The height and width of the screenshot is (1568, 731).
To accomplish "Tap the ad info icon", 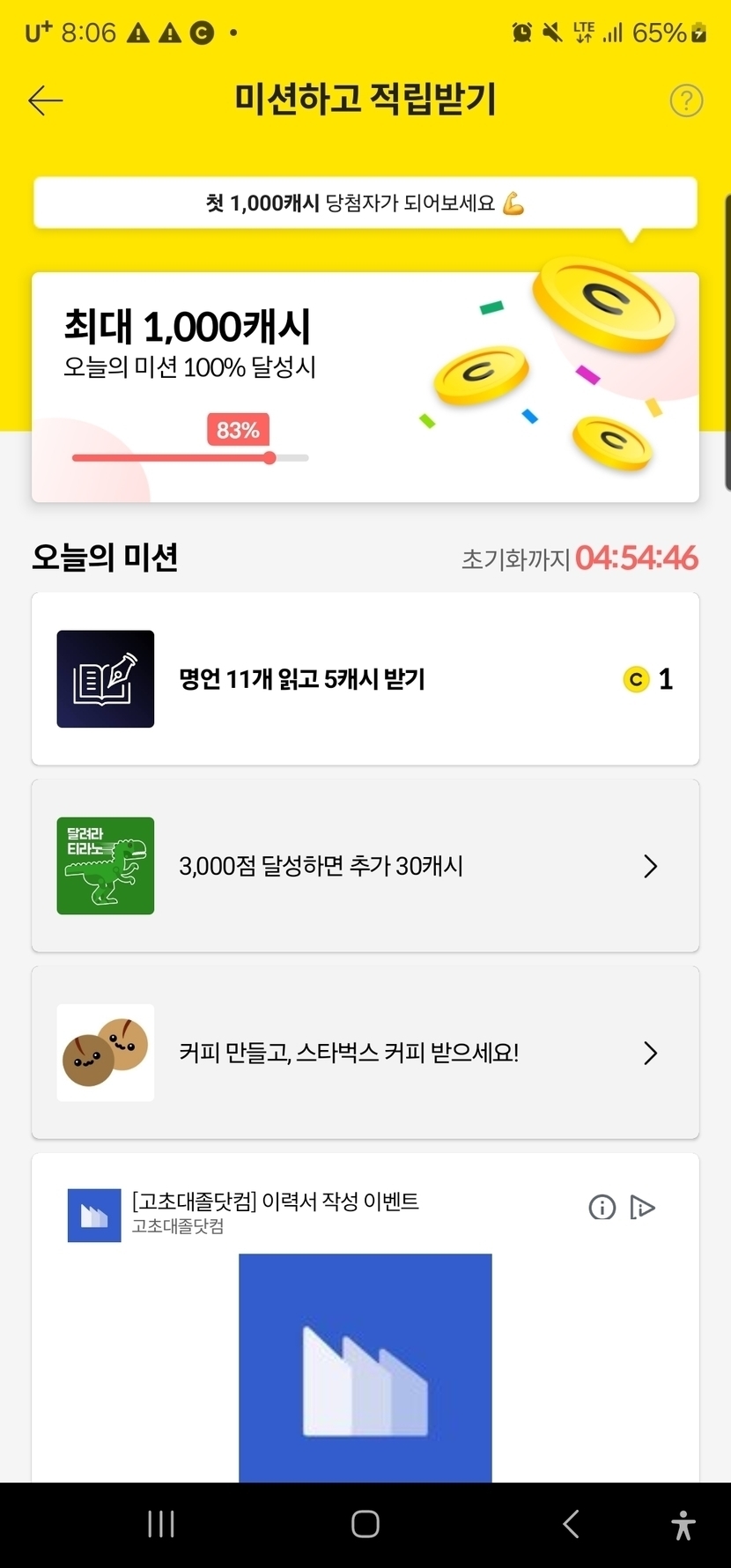I will 602,1207.
